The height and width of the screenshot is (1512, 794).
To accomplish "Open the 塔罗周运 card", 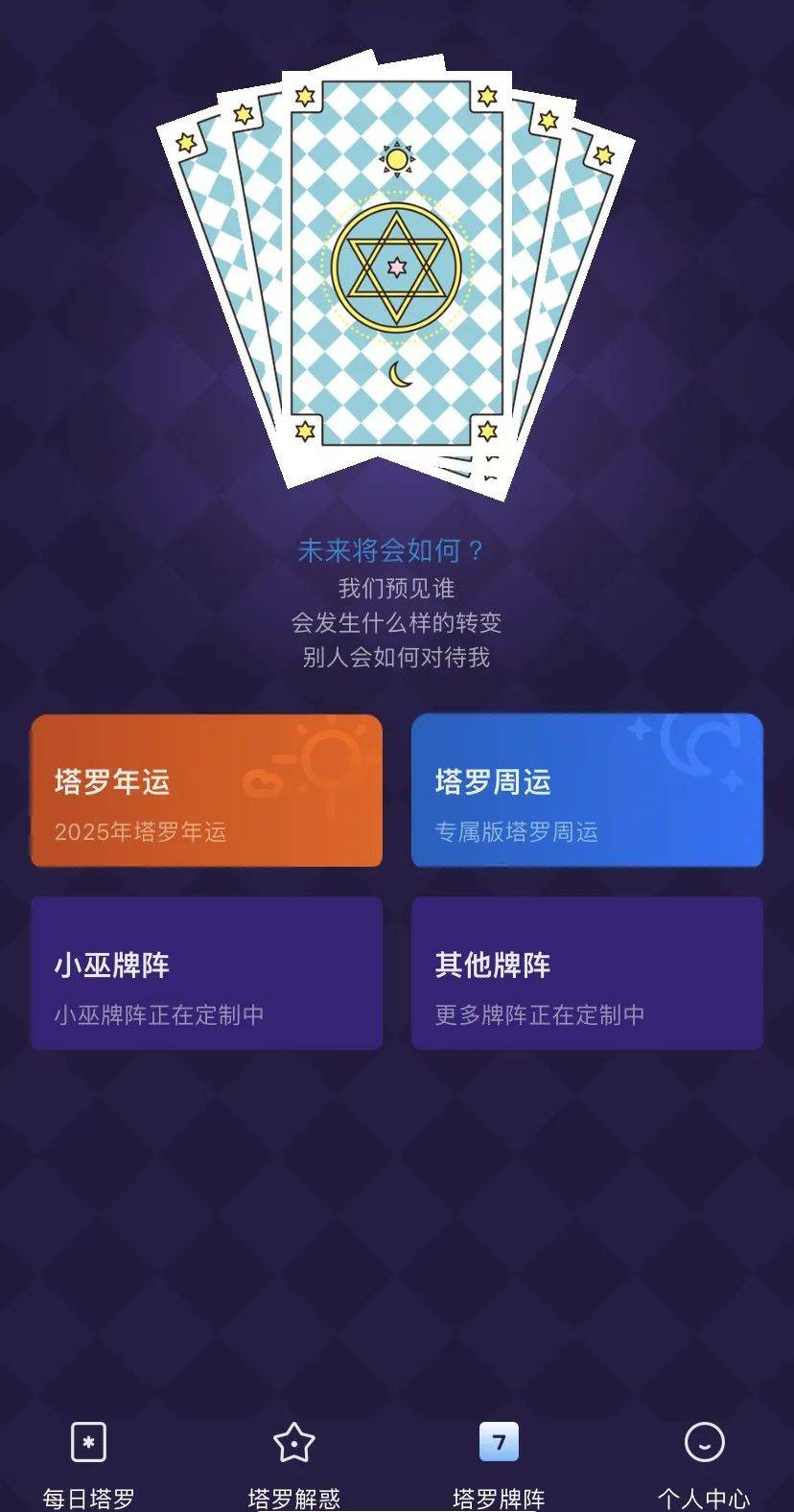I will [587, 791].
